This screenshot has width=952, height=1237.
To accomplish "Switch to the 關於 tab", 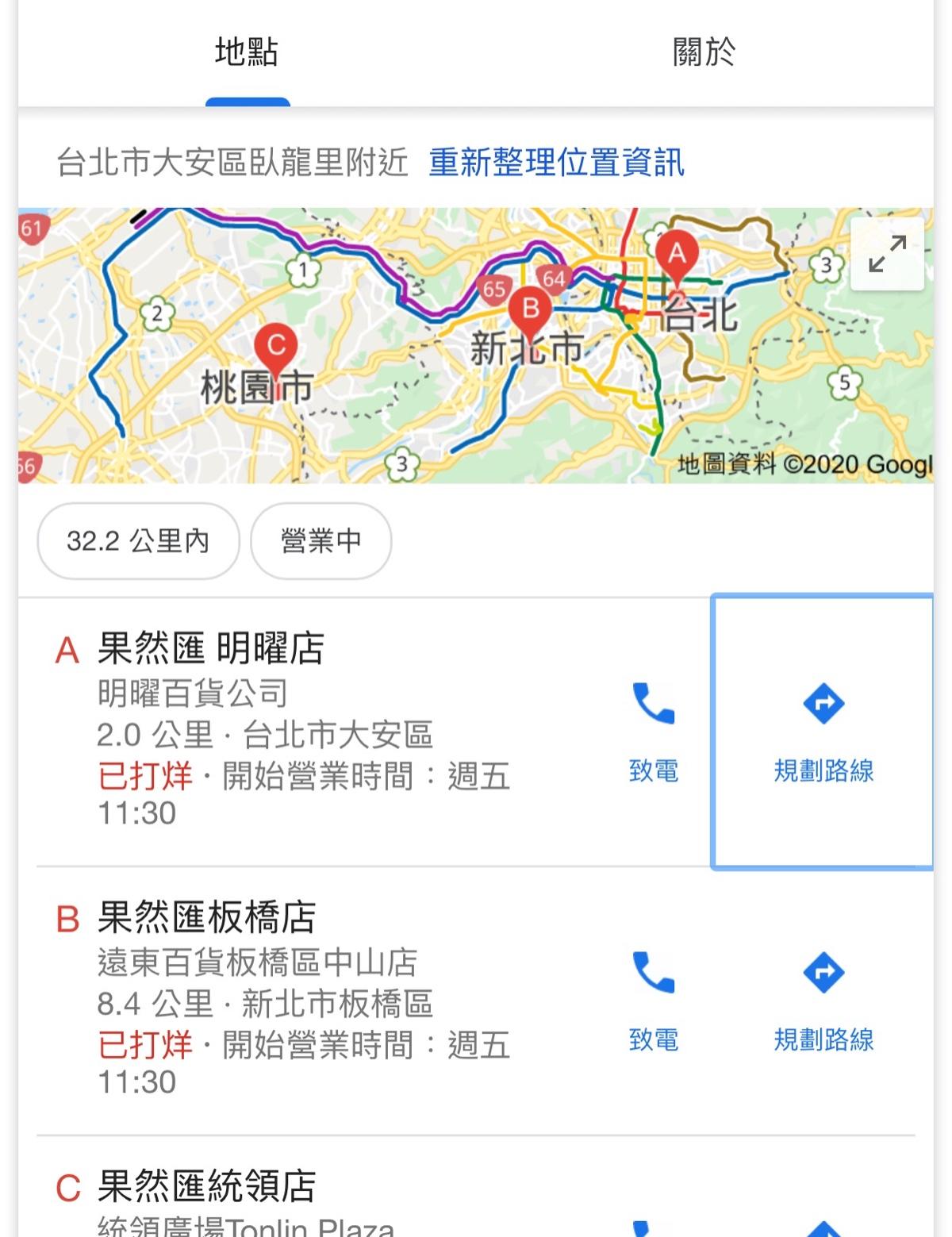I will (x=704, y=52).
